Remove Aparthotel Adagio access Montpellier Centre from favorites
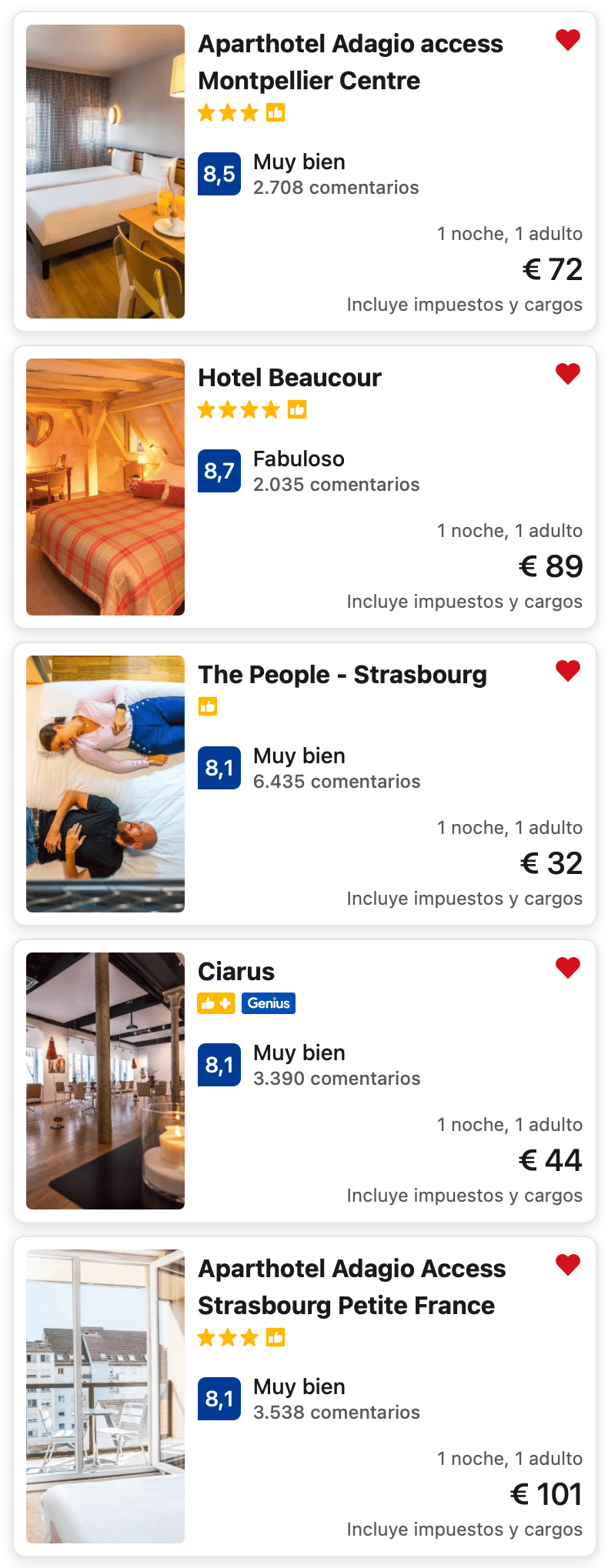 568,39
